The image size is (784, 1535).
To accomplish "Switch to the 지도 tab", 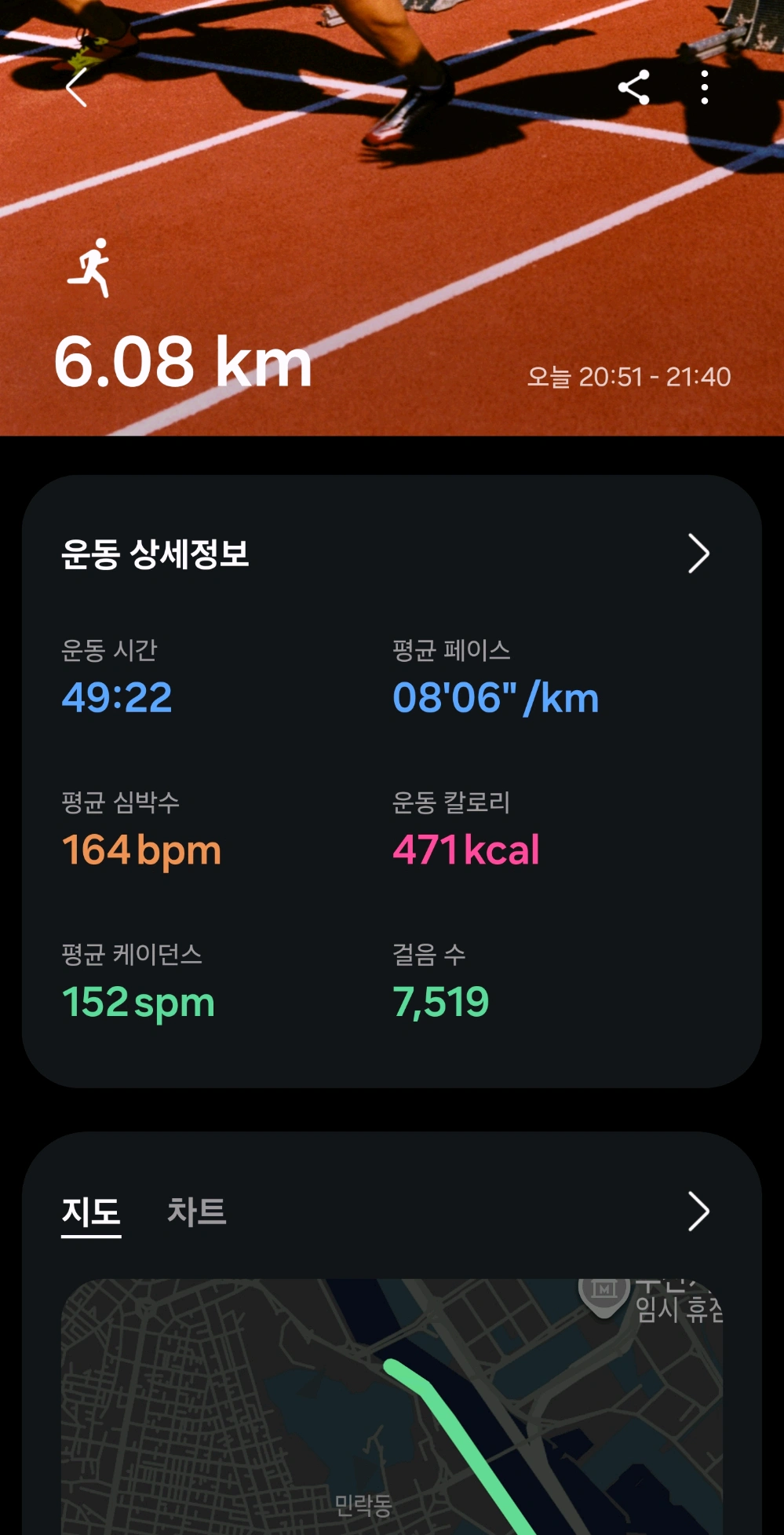I will (91, 1212).
